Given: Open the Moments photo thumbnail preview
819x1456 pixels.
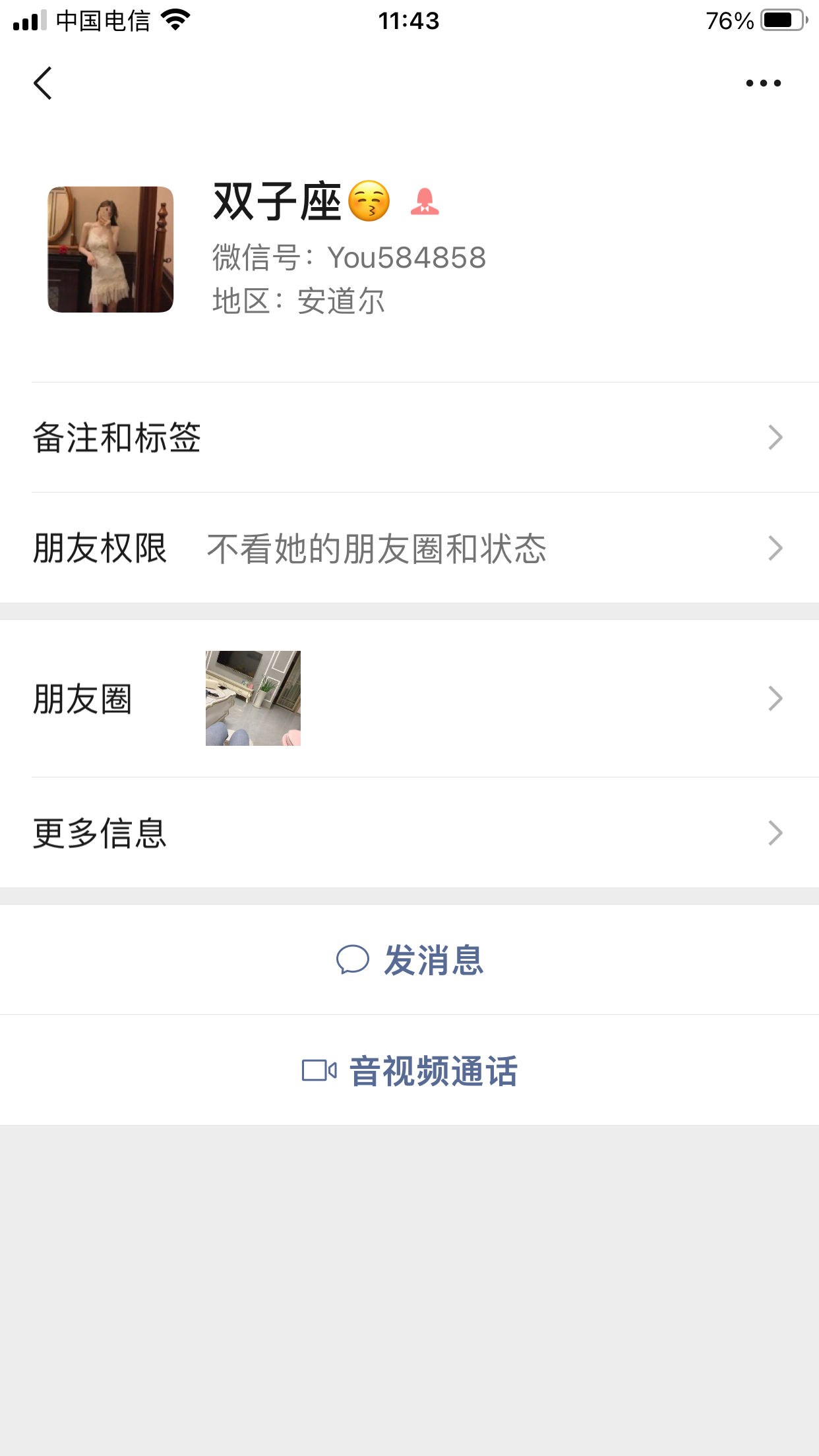Looking at the screenshot, I should (x=253, y=698).
